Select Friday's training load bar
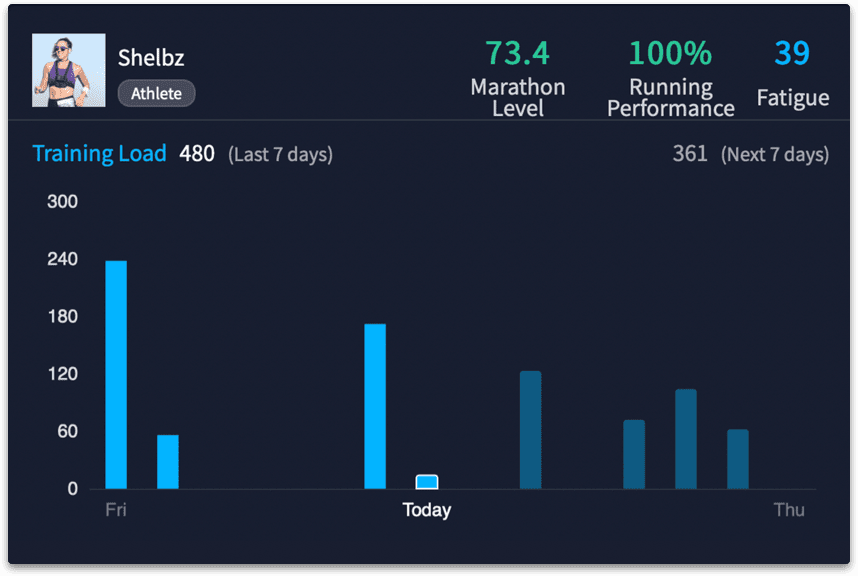This screenshot has height=576, width=858. [116, 374]
